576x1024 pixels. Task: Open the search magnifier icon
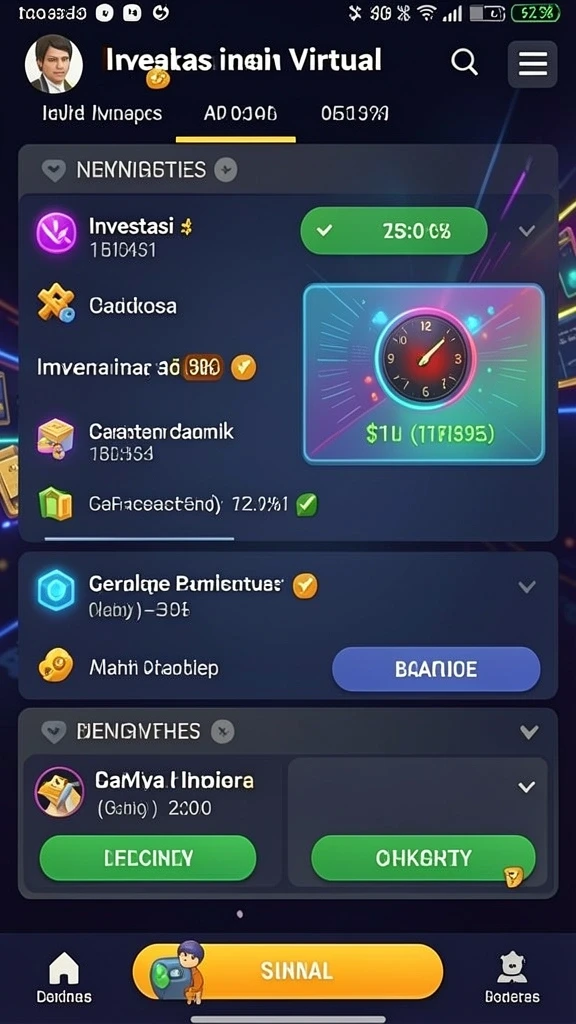[x=464, y=63]
